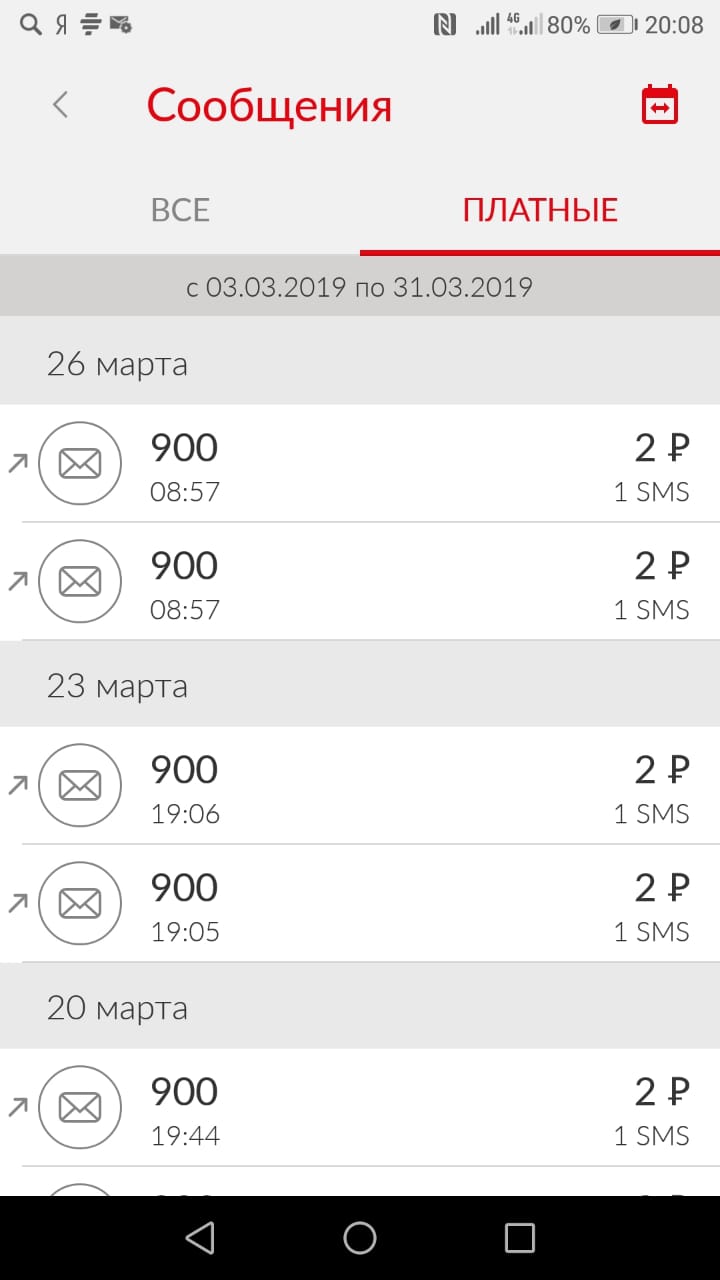Viewport: 720px width, 1280px height.
Task: Select the ПЛАТНЫЕ tab
Action: point(540,210)
